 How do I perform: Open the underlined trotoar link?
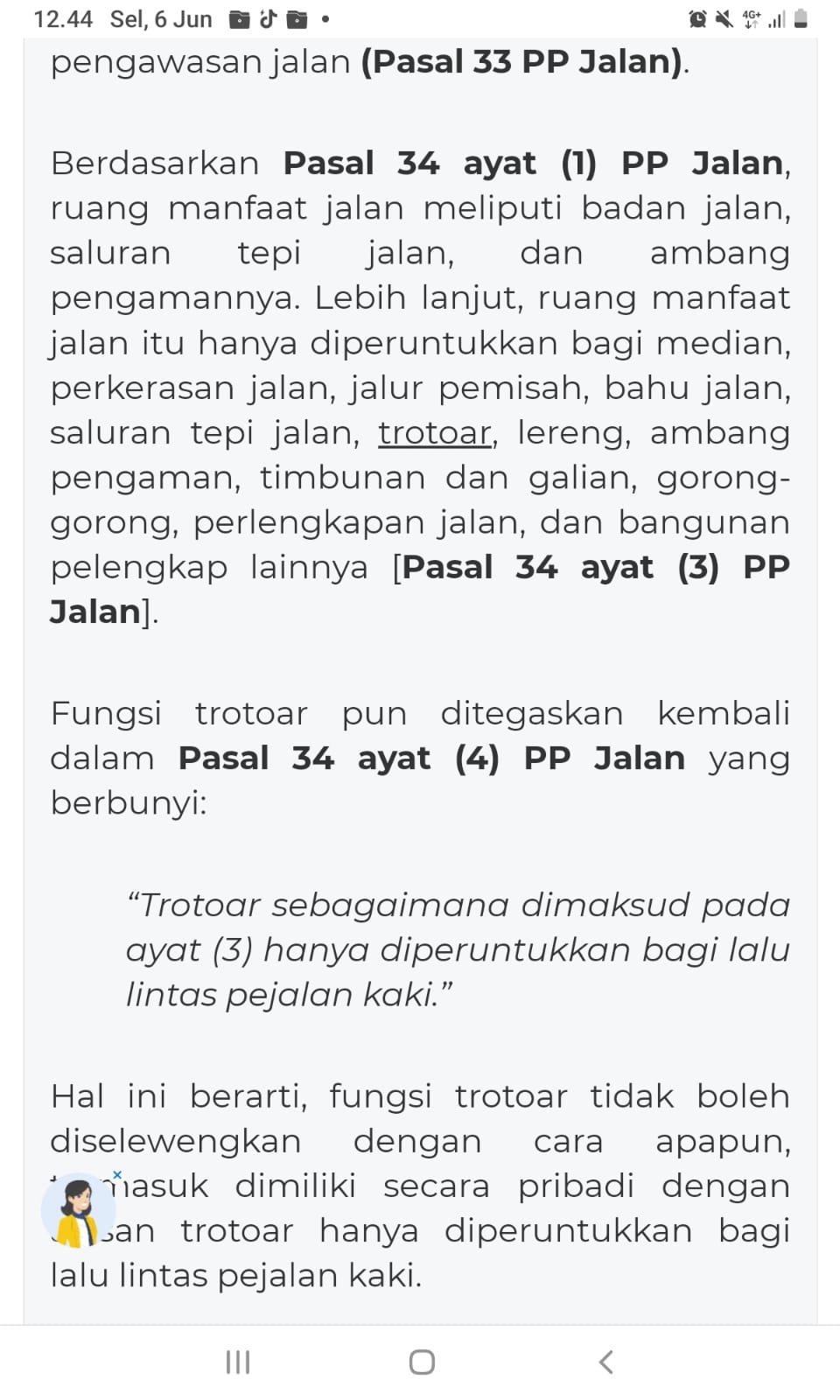tap(435, 433)
